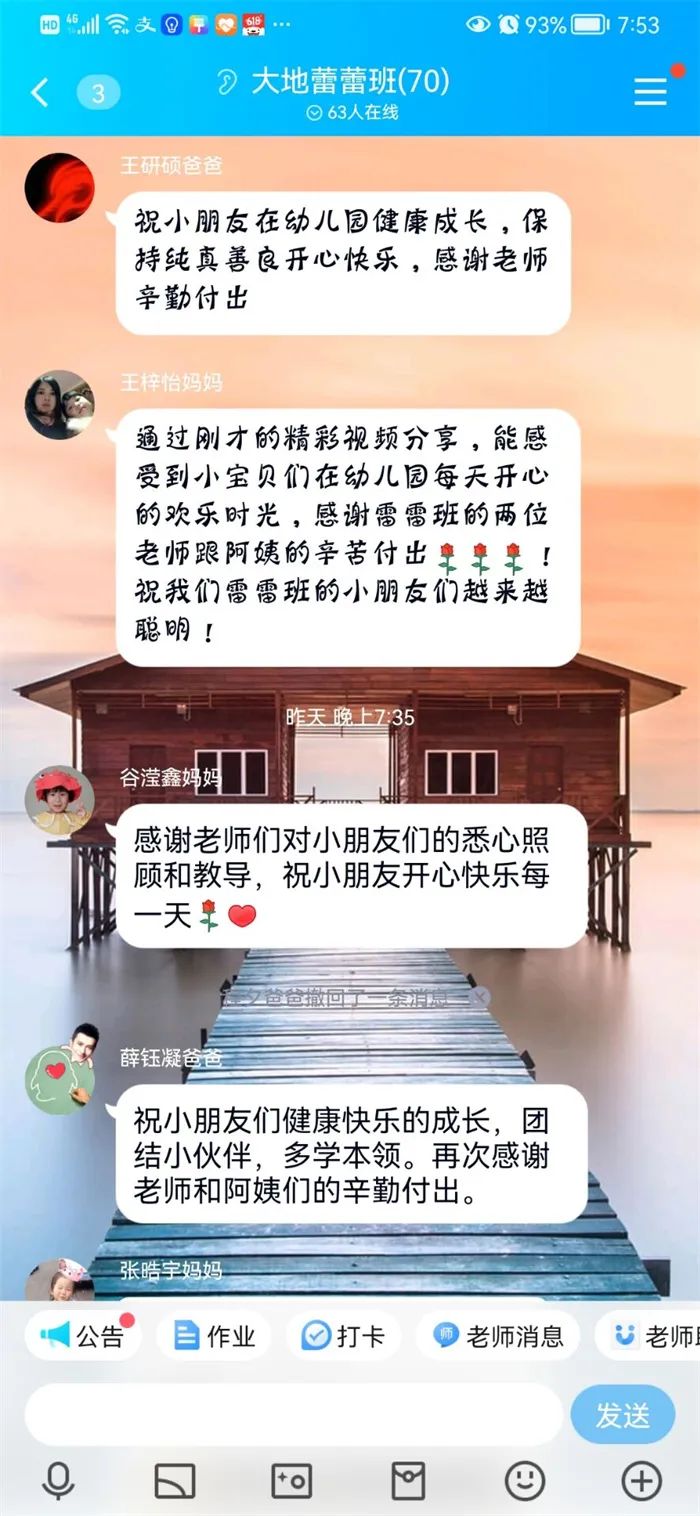
Task: View 谷滢鑫妈妈's avatar
Action: 59,800
